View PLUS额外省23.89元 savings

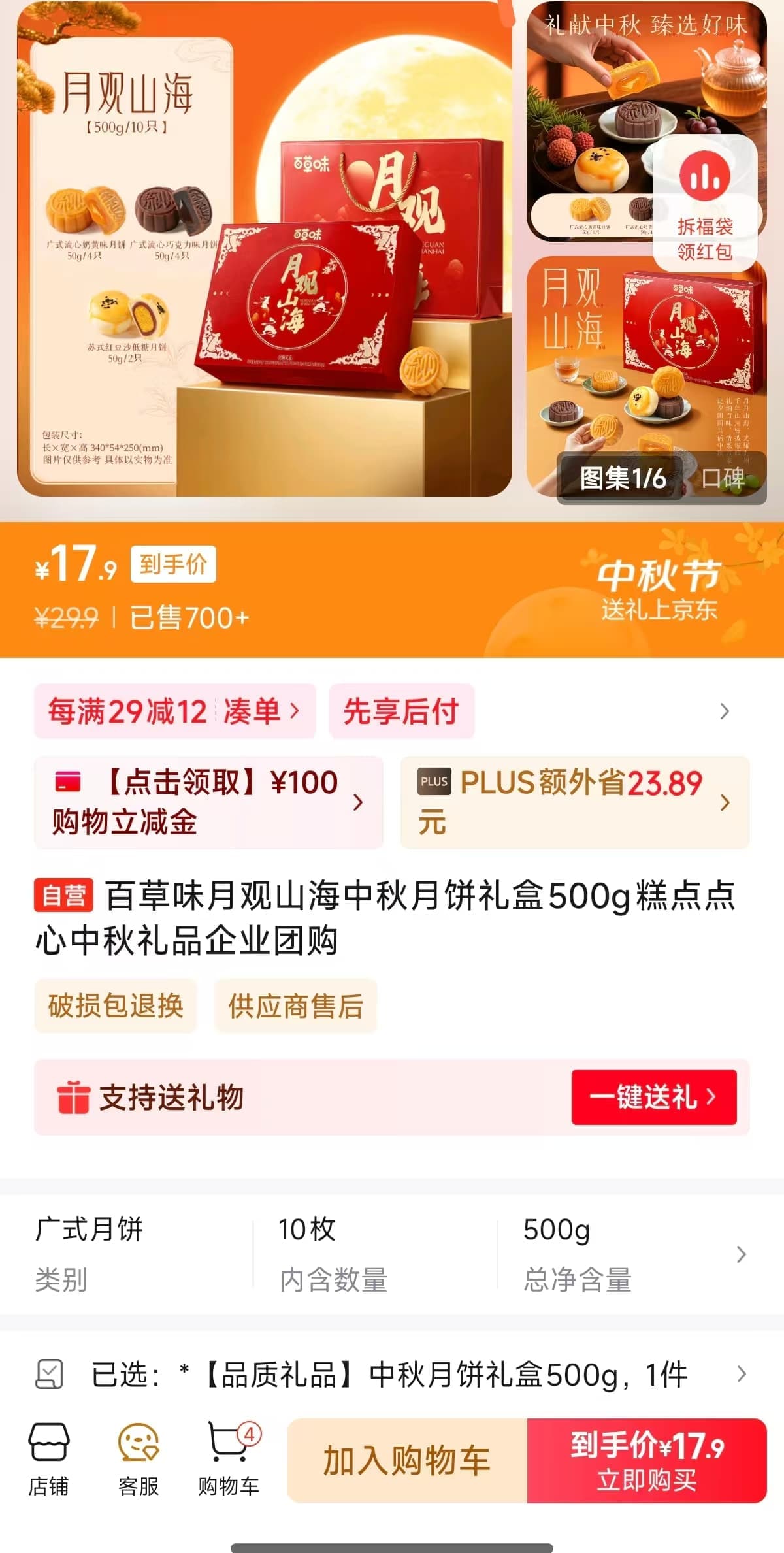point(574,802)
